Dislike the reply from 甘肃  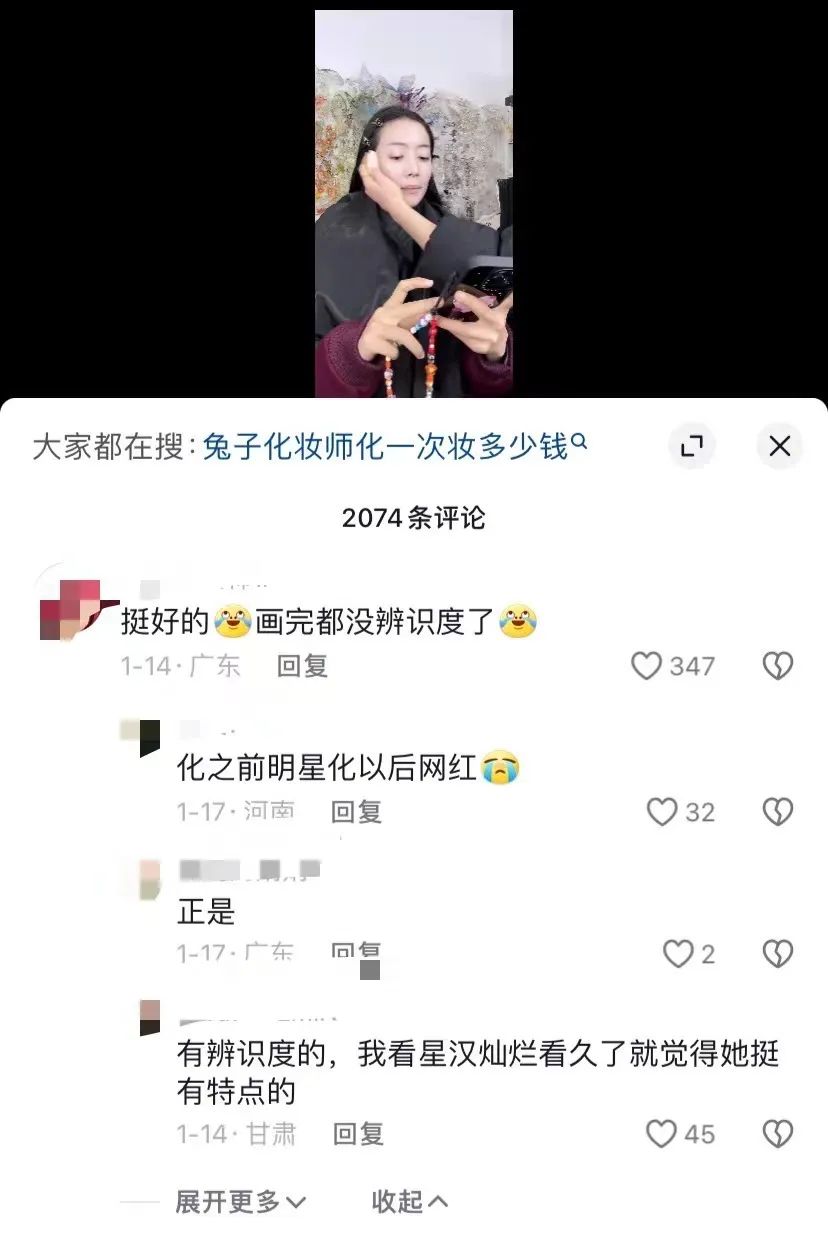coord(777,1133)
